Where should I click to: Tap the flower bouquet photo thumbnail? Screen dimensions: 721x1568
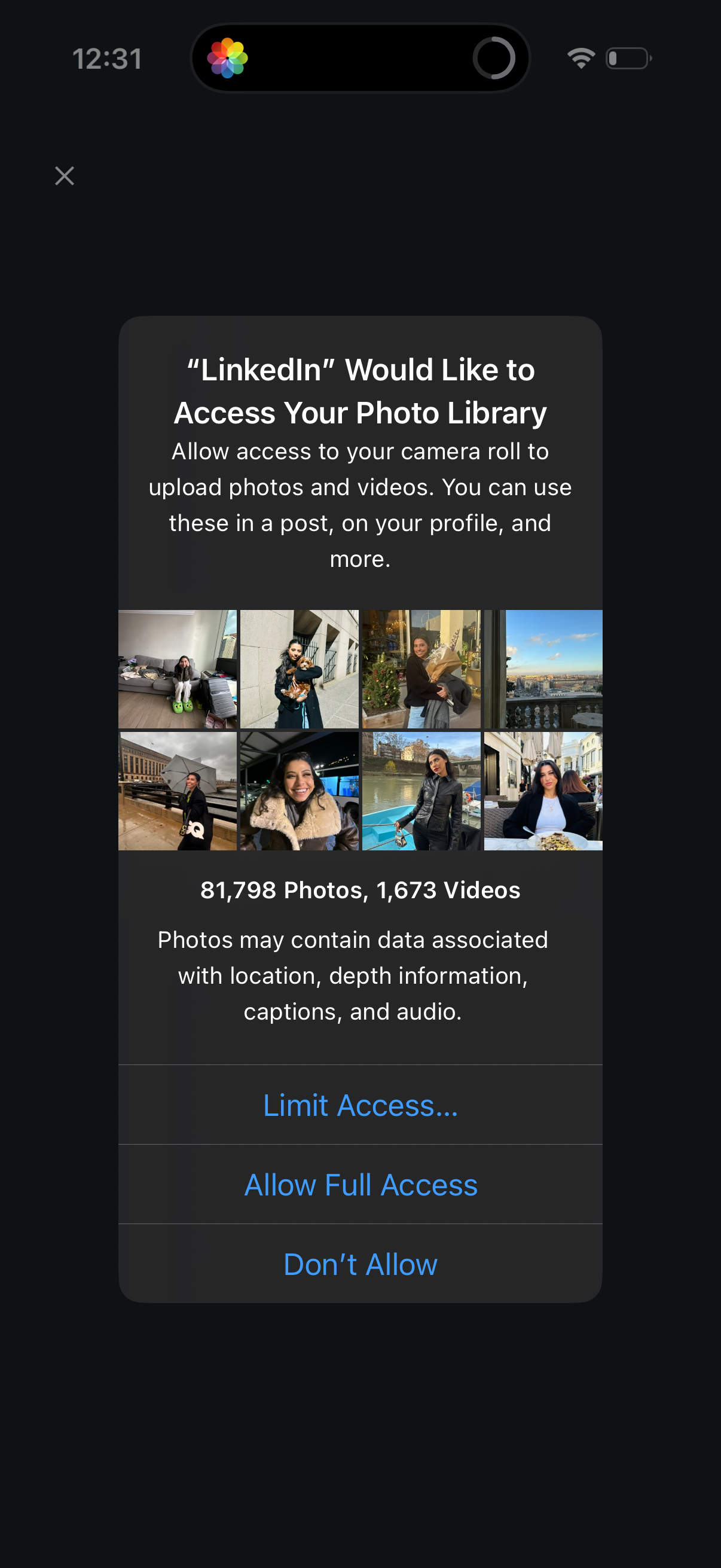(421, 669)
